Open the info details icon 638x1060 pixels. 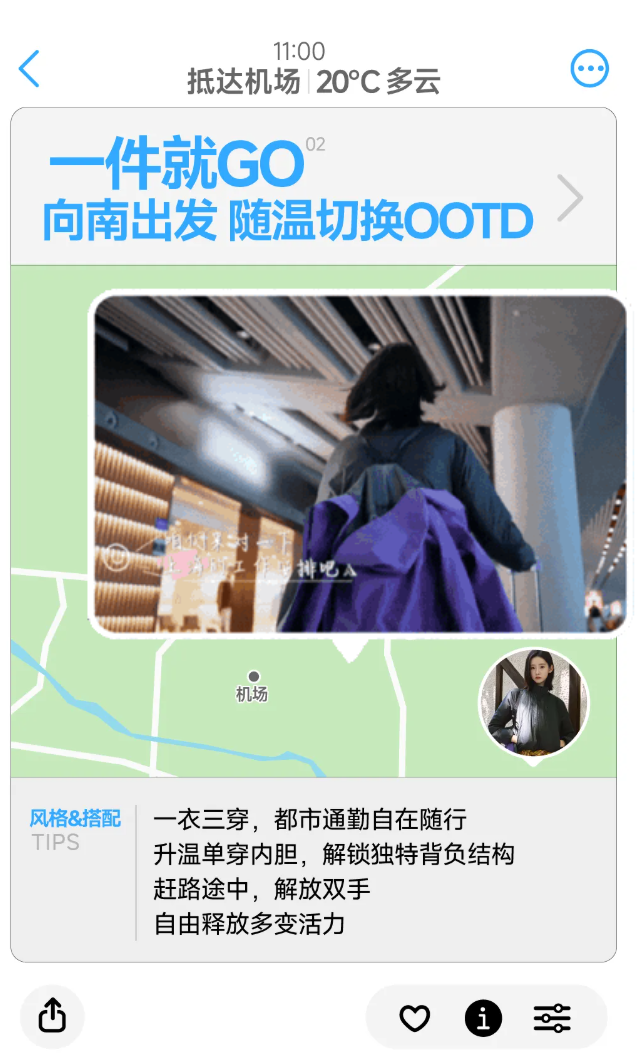tap(483, 1018)
